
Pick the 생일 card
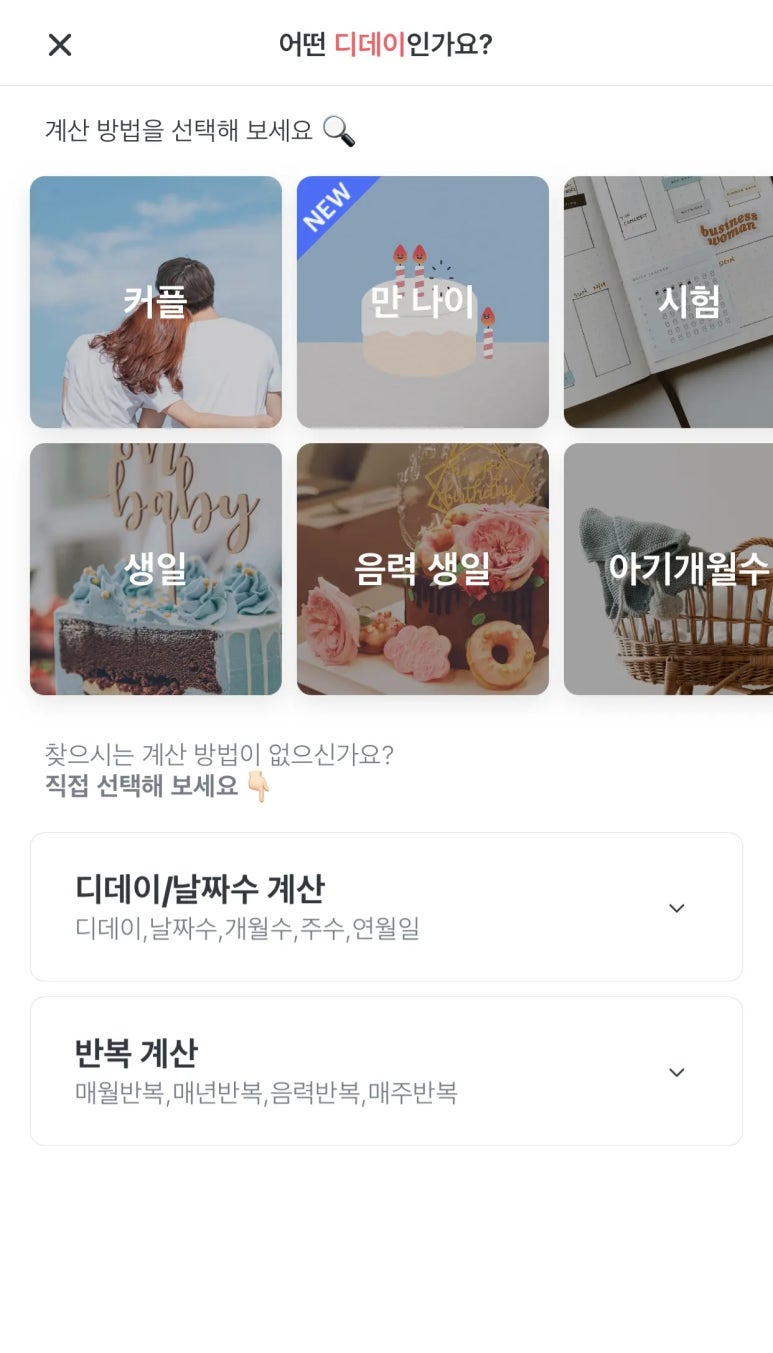pyautogui.click(x=156, y=569)
